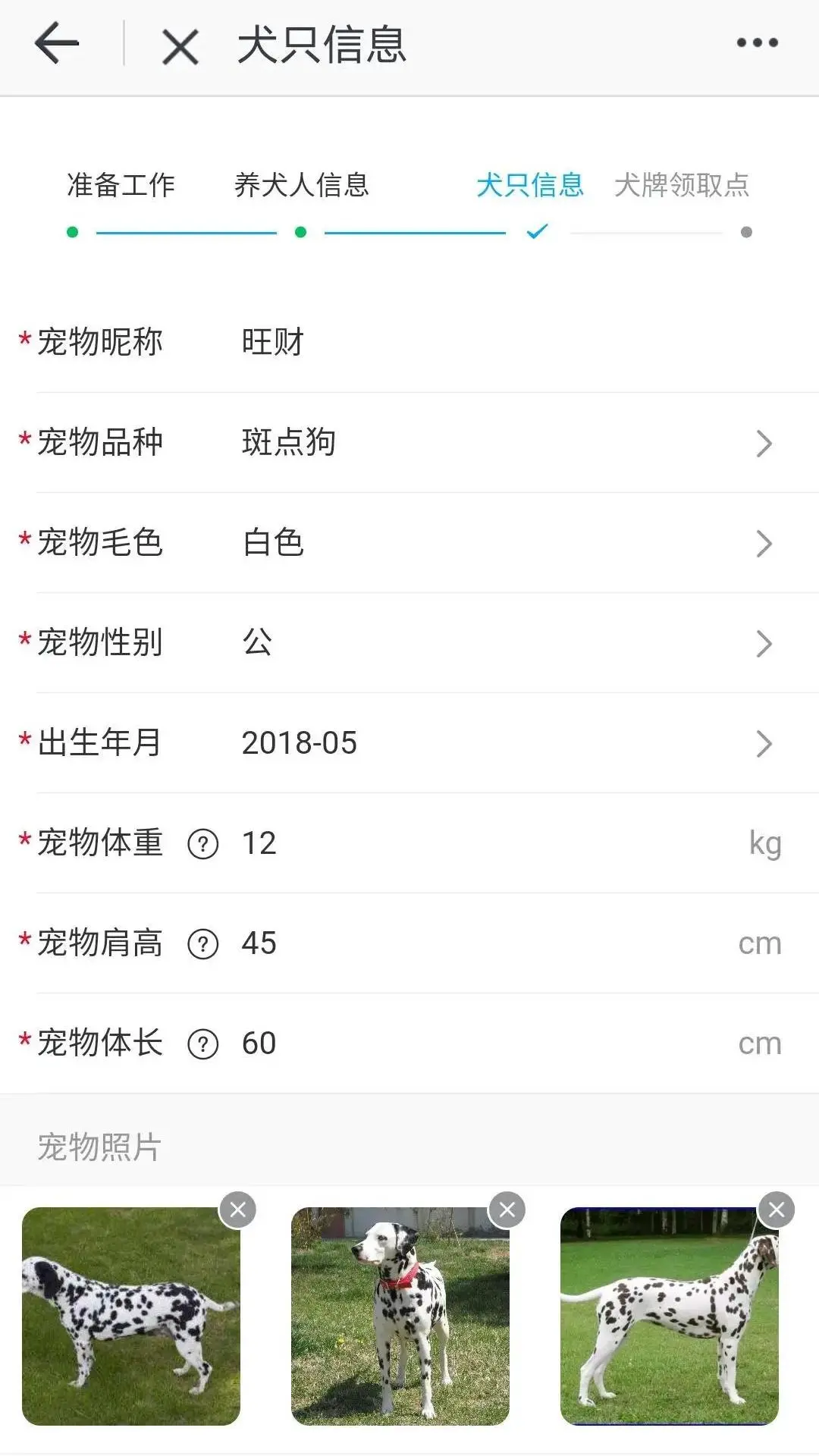Go back using the arrow icon
Viewport: 819px width, 1456px height.
click(57, 43)
